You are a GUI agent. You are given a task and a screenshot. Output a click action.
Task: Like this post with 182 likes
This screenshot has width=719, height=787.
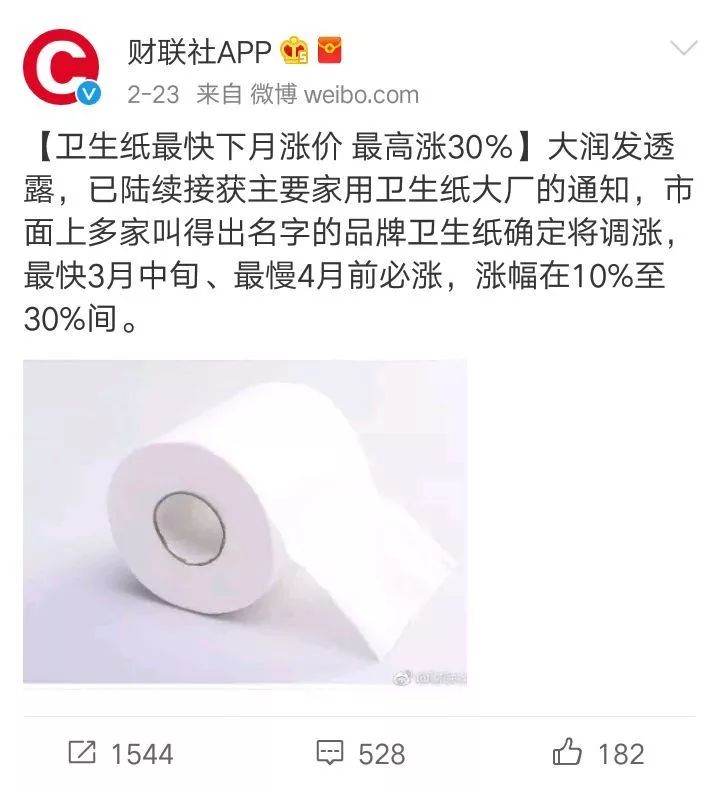pos(598,753)
